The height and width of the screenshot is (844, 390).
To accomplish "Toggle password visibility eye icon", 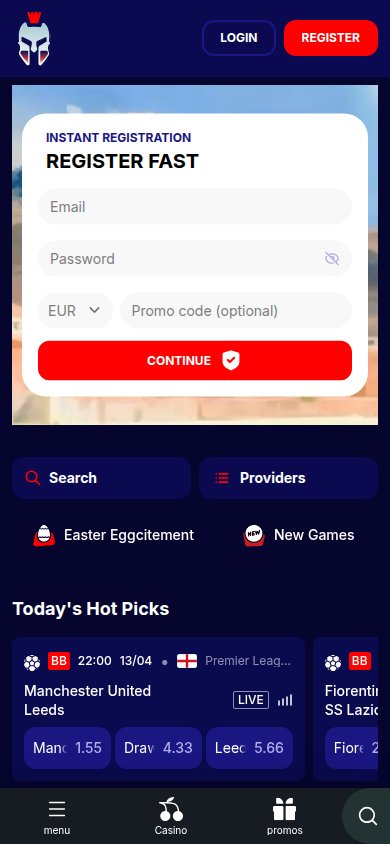I will tap(332, 259).
